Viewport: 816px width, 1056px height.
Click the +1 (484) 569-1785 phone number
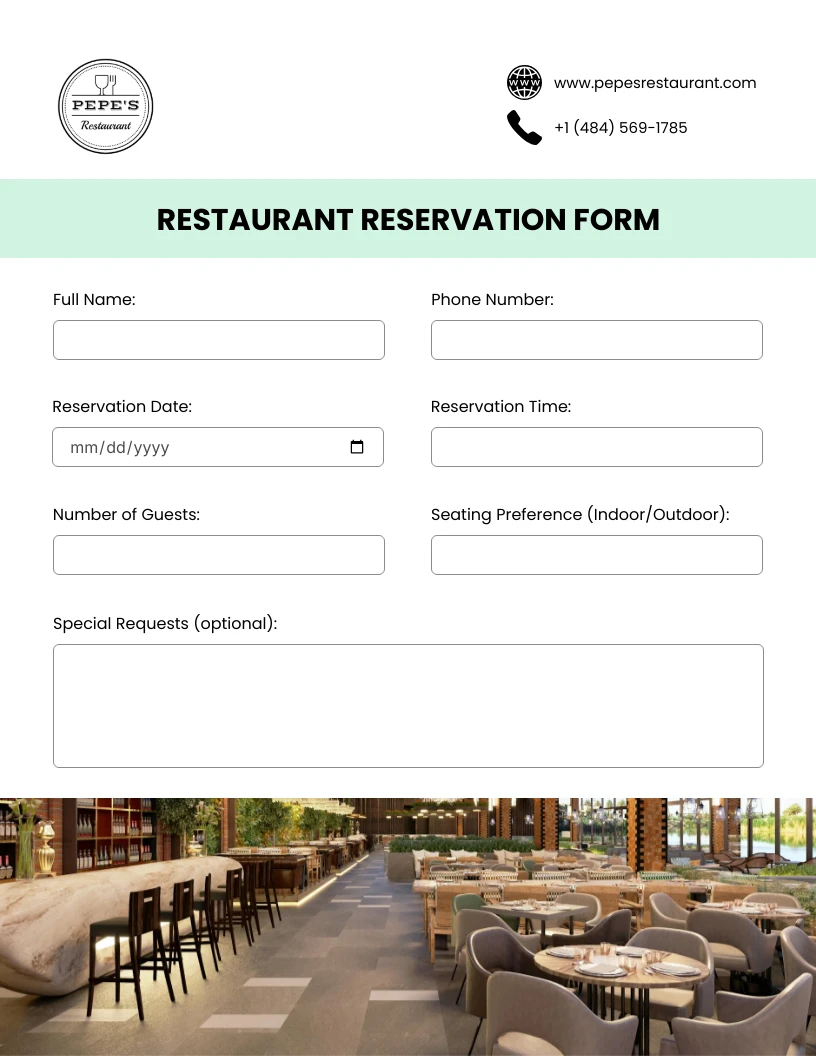coord(621,128)
